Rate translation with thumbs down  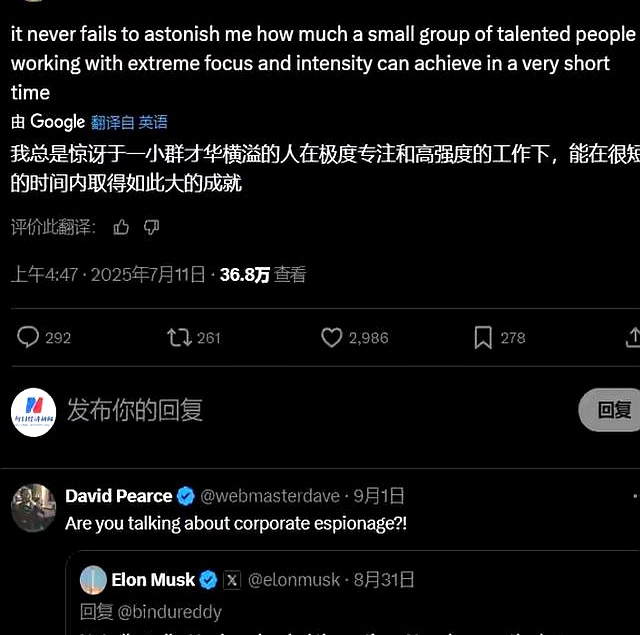pos(152,227)
